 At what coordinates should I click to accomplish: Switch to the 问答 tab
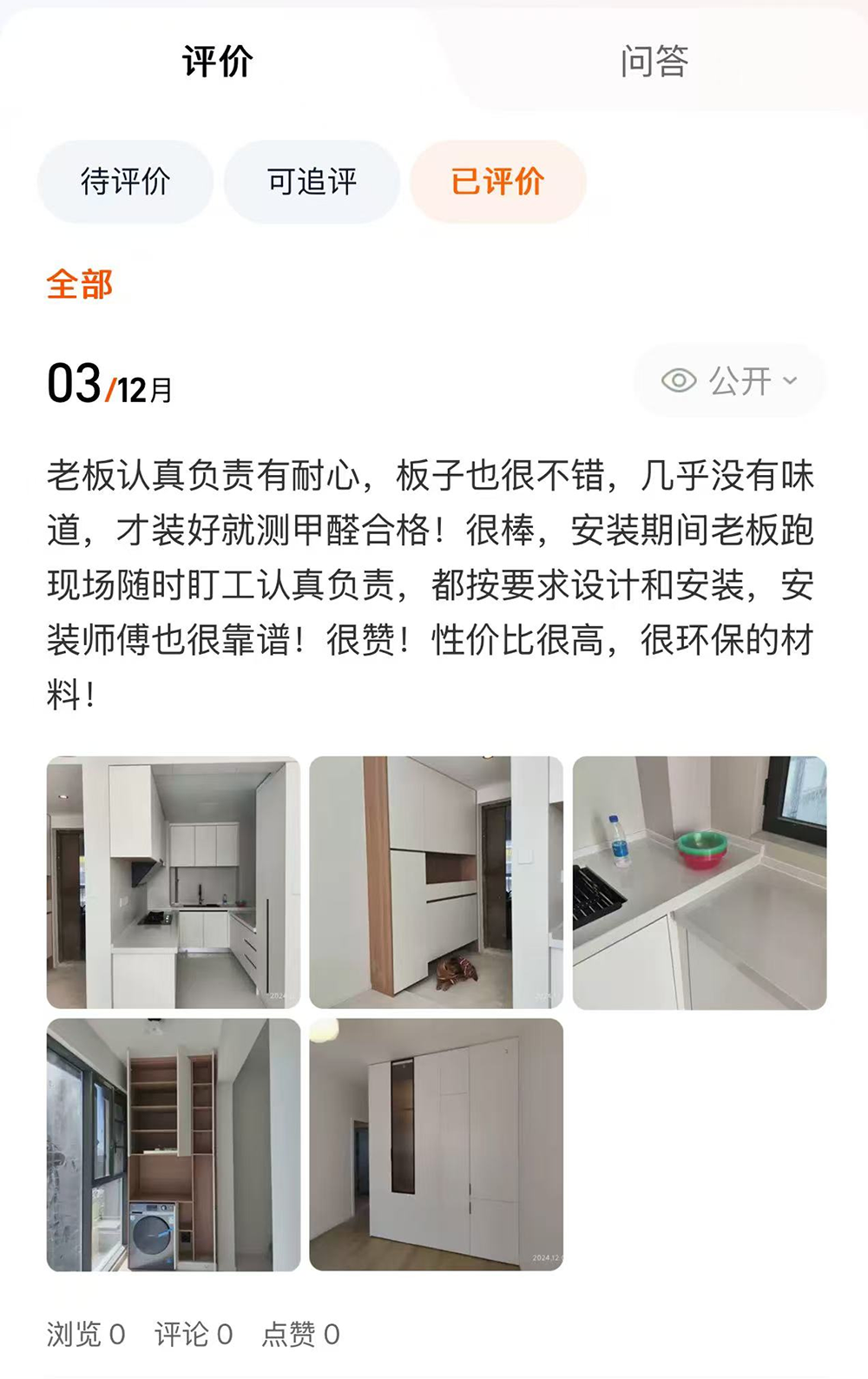(x=654, y=62)
